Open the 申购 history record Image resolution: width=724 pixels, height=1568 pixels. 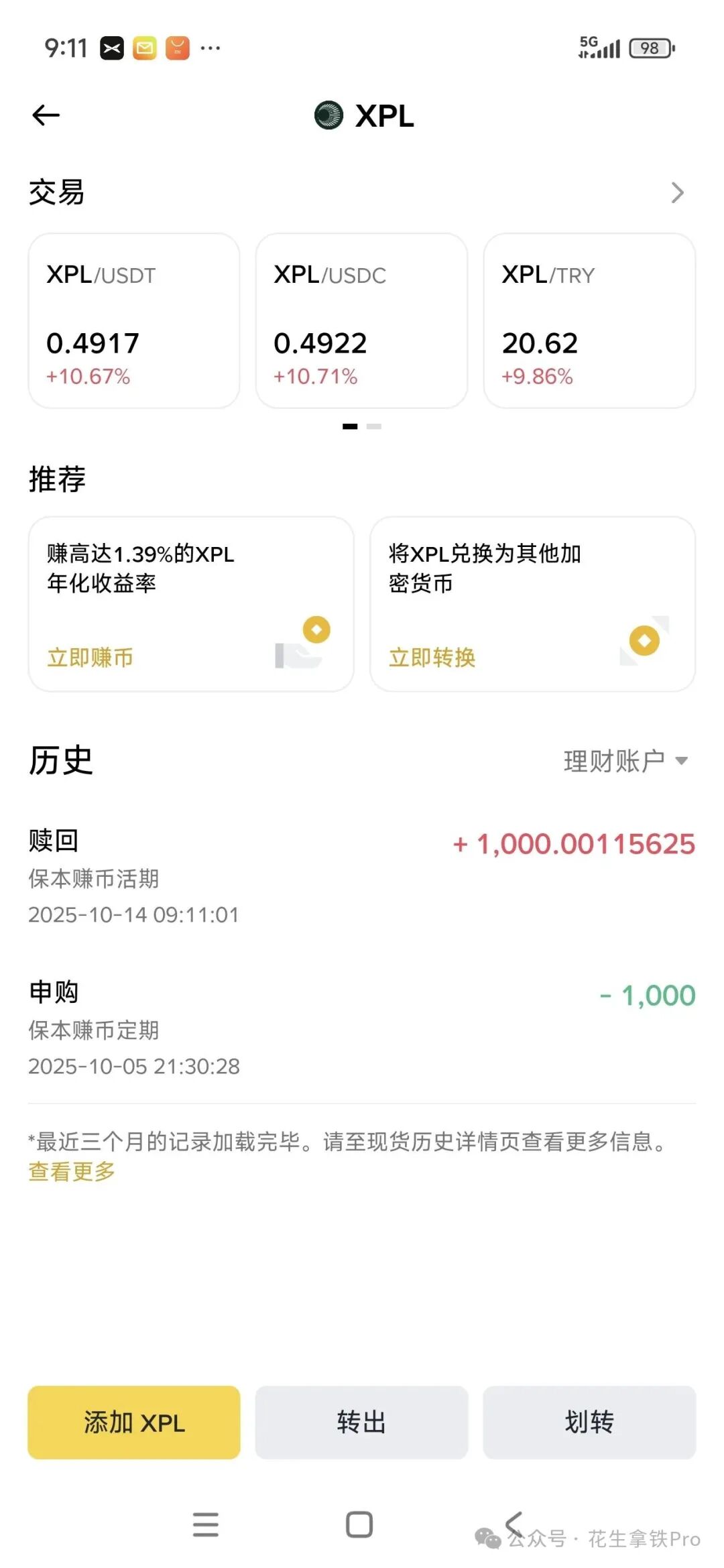click(x=362, y=1028)
